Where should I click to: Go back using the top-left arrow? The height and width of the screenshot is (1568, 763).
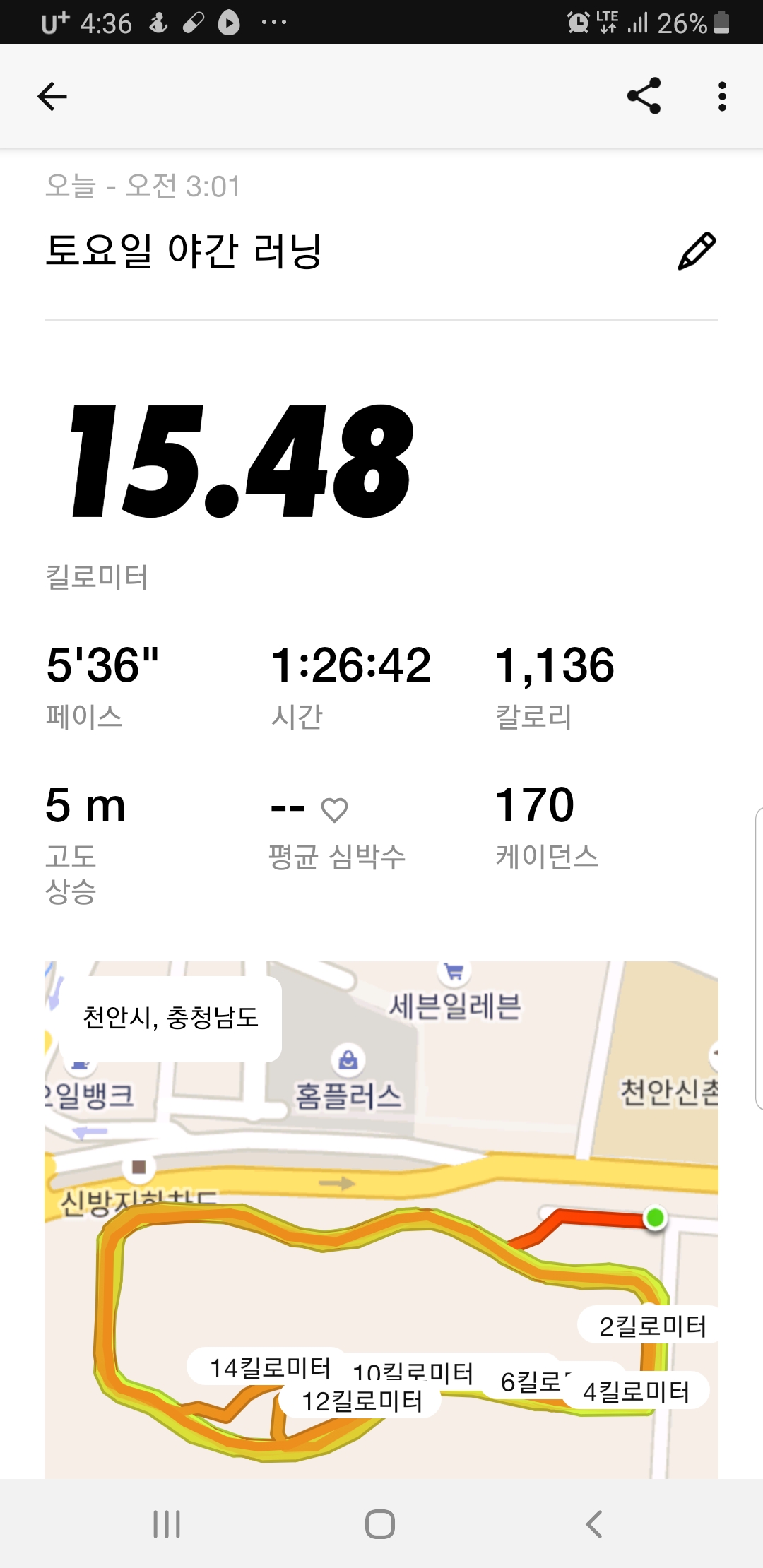coord(52,97)
